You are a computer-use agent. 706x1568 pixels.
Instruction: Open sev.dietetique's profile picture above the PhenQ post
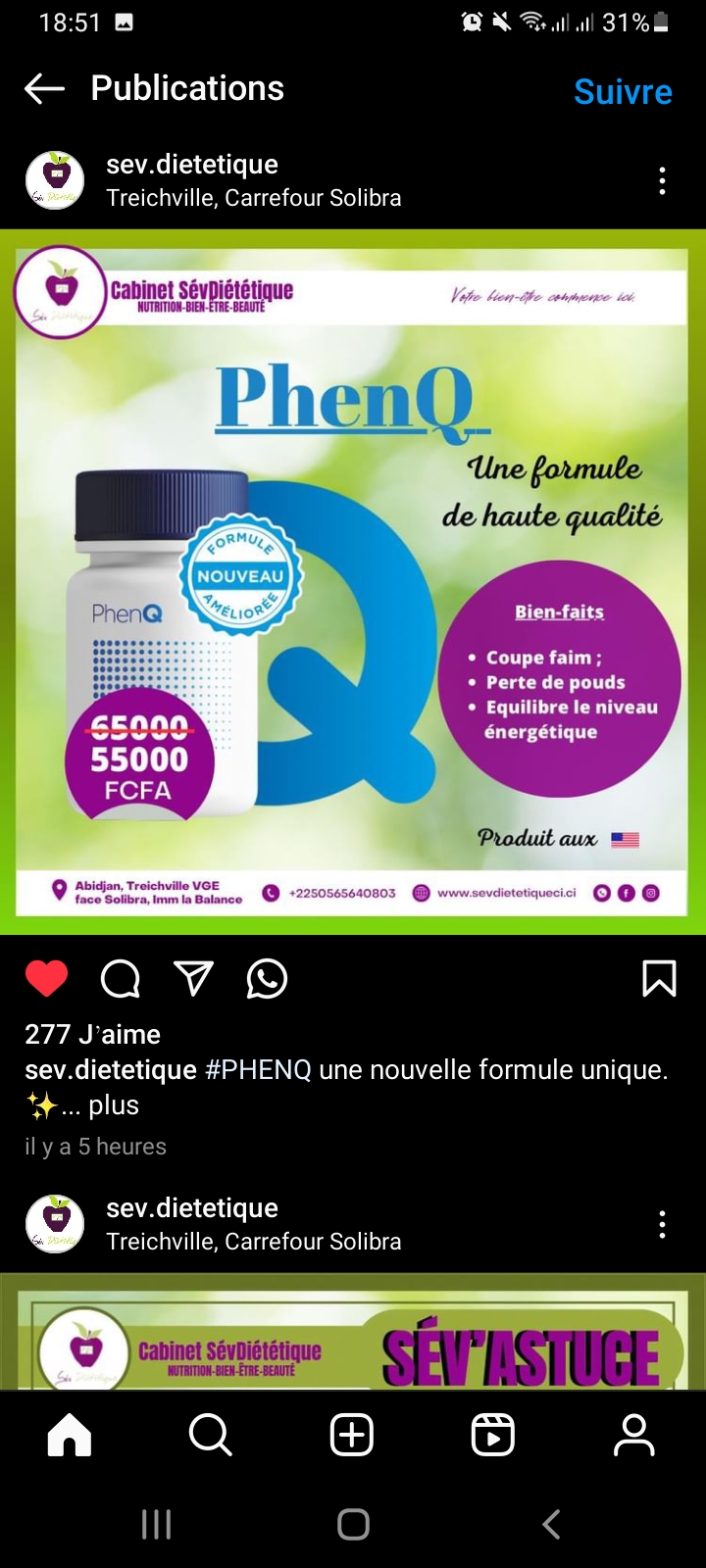[55, 180]
